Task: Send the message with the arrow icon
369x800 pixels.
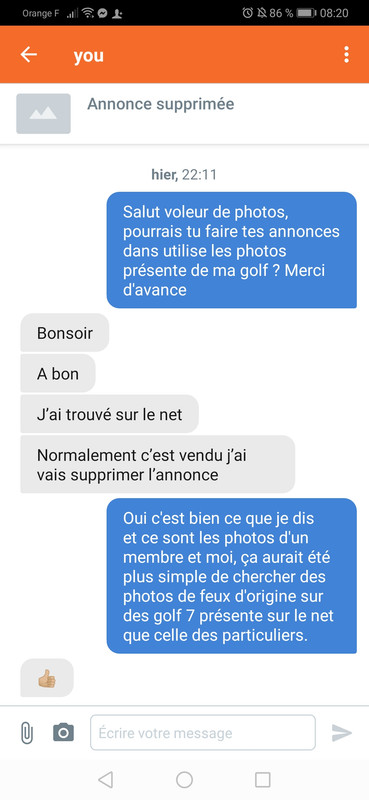Action: [341, 733]
